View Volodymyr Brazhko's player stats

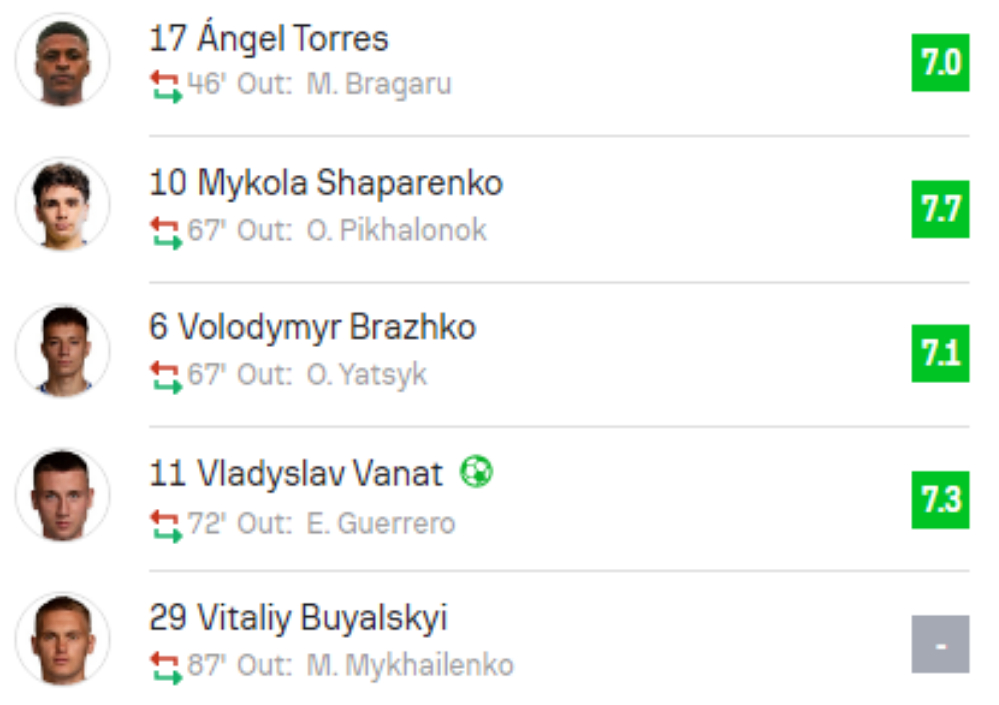(x=312, y=328)
